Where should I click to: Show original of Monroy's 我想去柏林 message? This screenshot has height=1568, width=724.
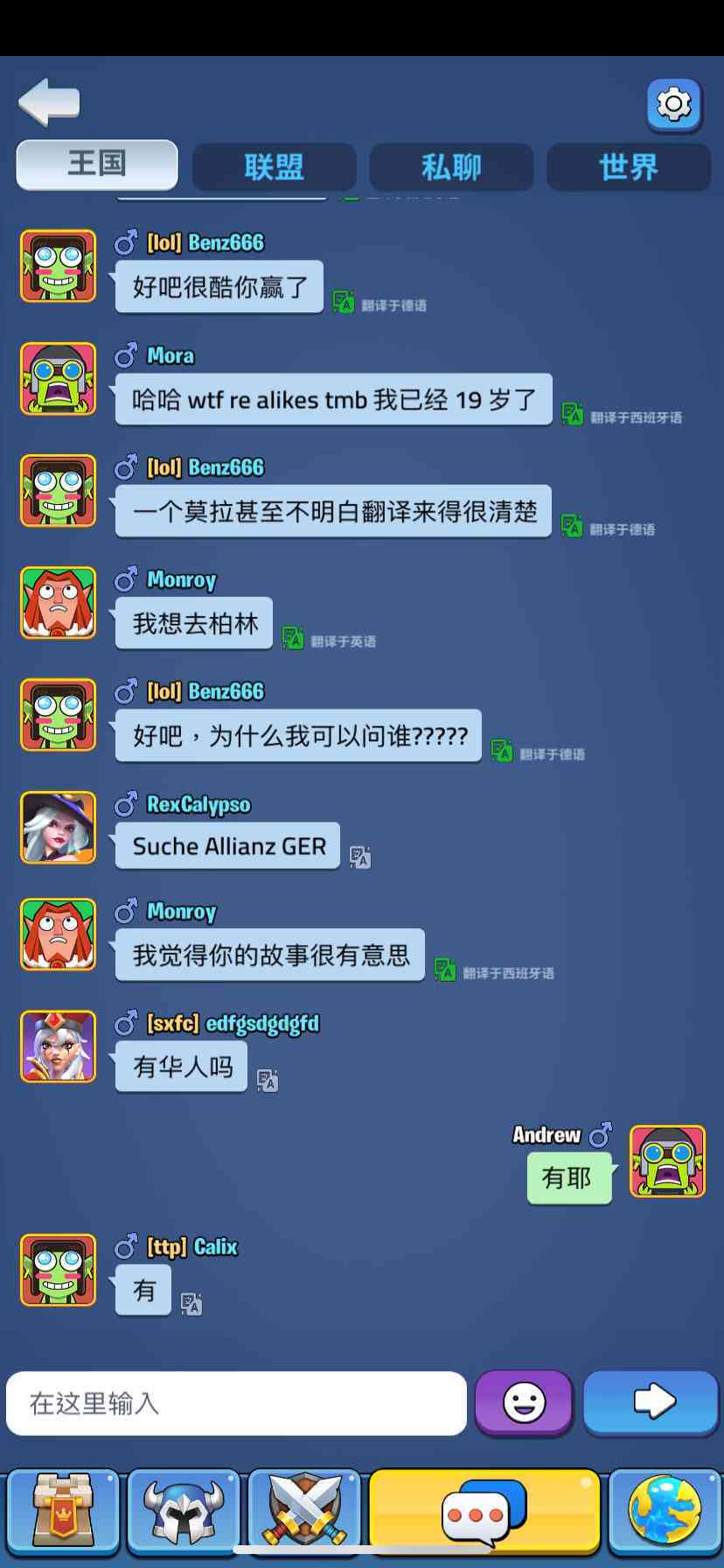(x=293, y=639)
